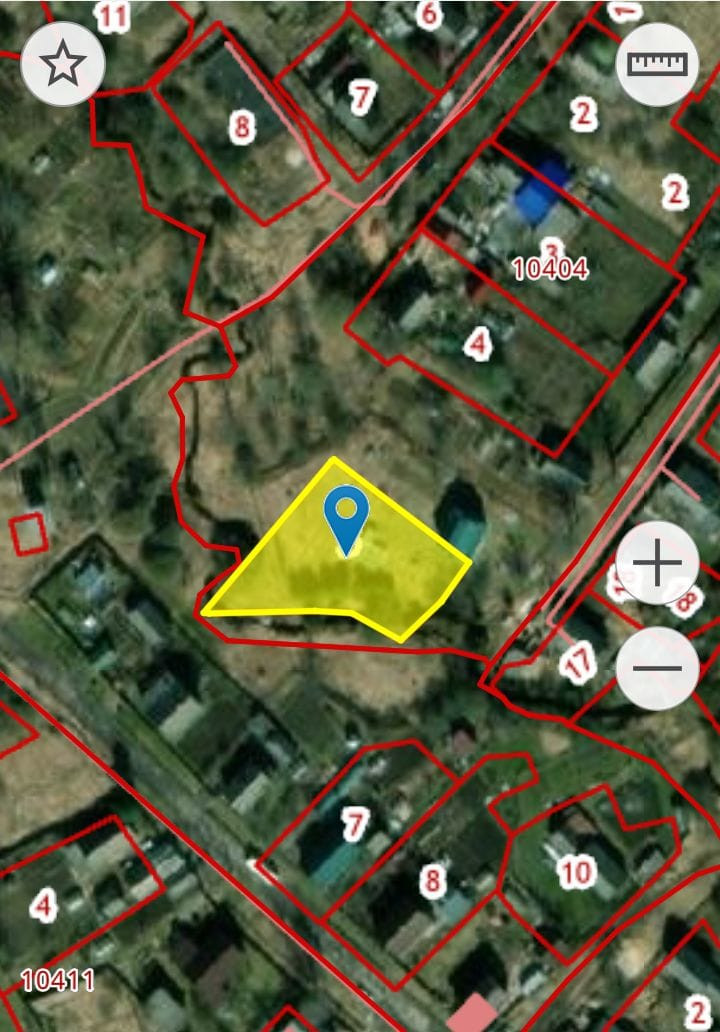Zoom out with the minus button
This screenshot has height=1032, width=720.
[x=657, y=668]
